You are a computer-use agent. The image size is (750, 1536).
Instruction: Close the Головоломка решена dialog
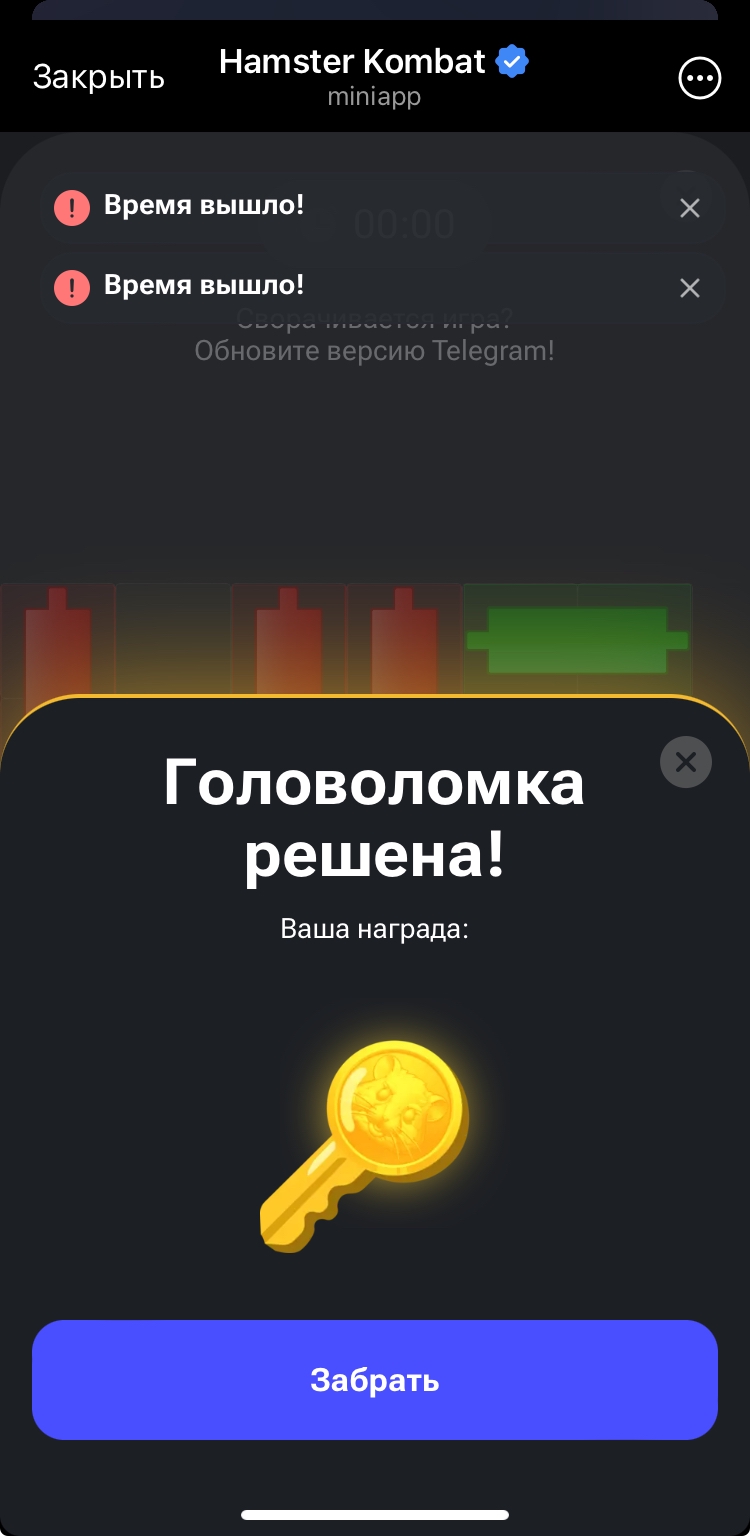coord(686,762)
